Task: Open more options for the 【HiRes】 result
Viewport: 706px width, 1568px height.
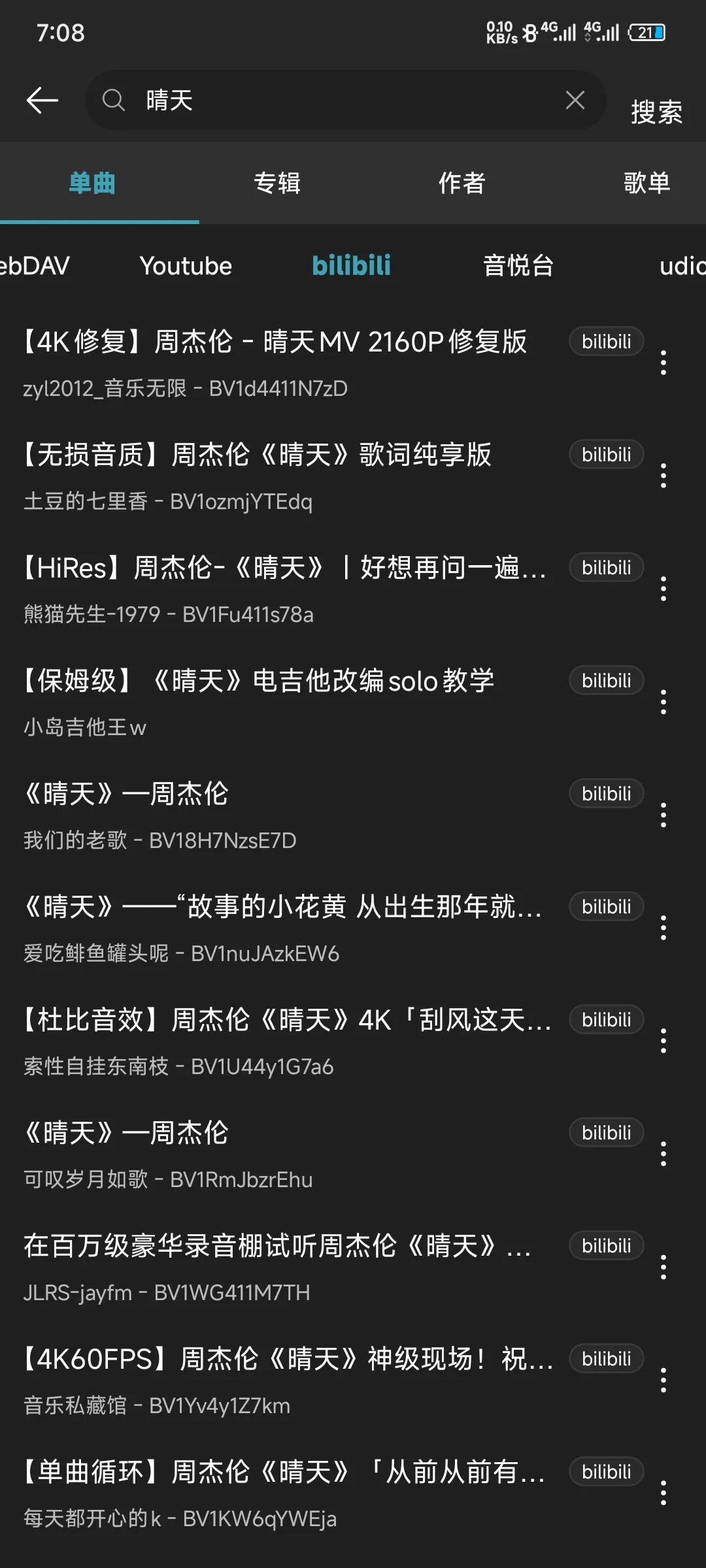Action: click(x=664, y=589)
